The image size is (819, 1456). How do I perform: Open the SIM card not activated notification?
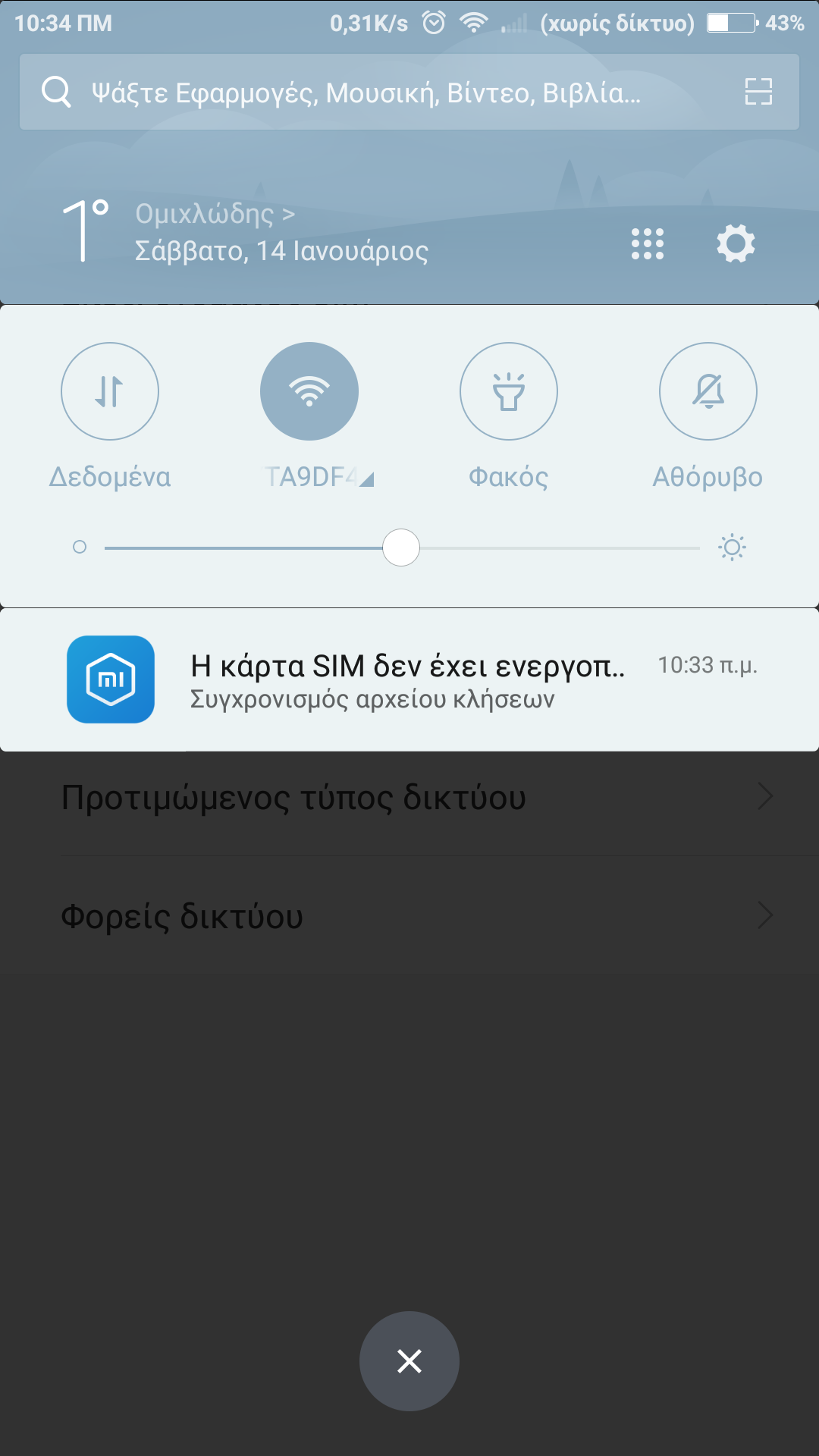click(409, 679)
